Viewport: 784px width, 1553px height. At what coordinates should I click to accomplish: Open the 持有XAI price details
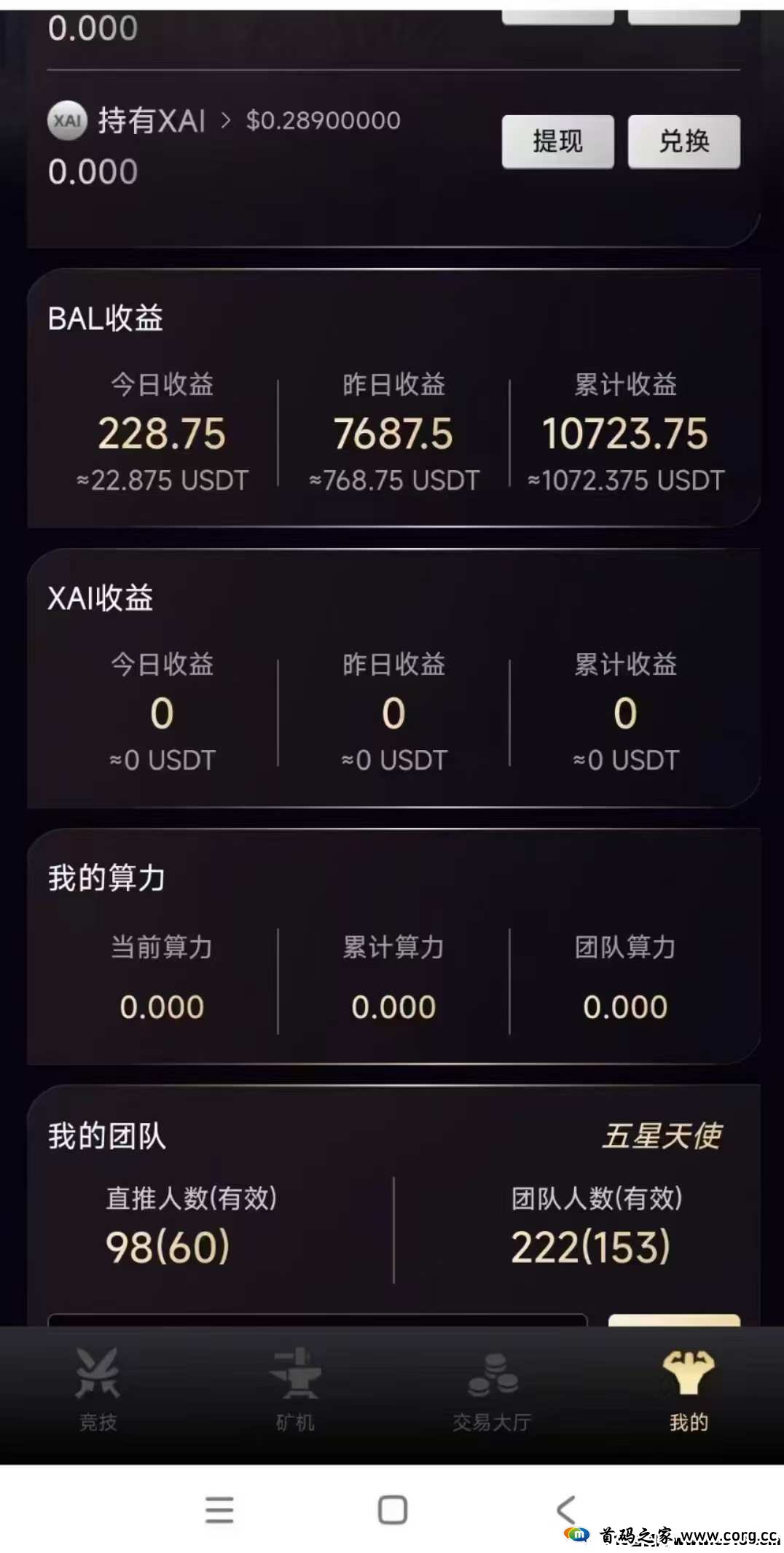pyautogui.click(x=224, y=120)
